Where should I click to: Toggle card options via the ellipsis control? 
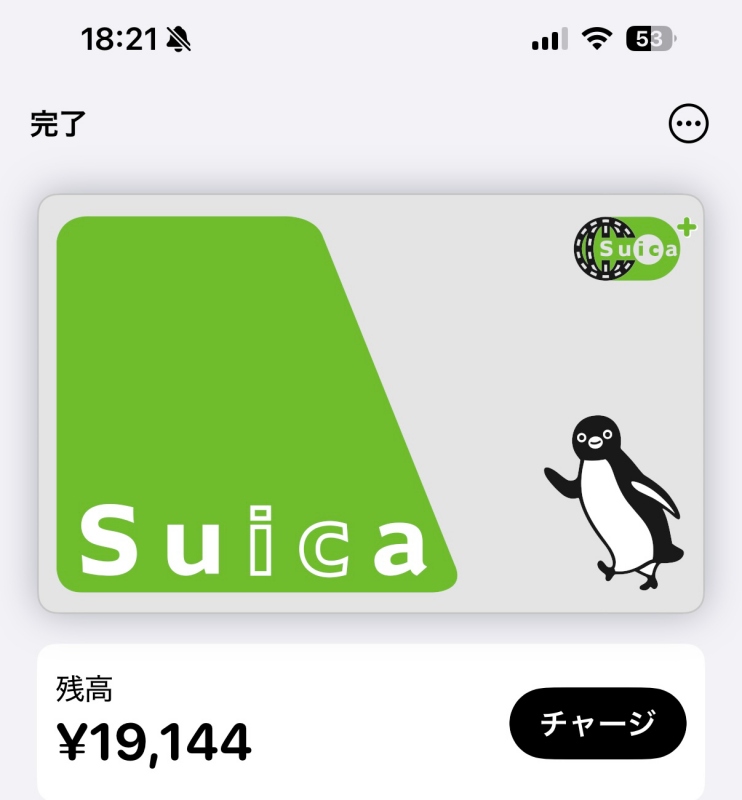click(686, 124)
